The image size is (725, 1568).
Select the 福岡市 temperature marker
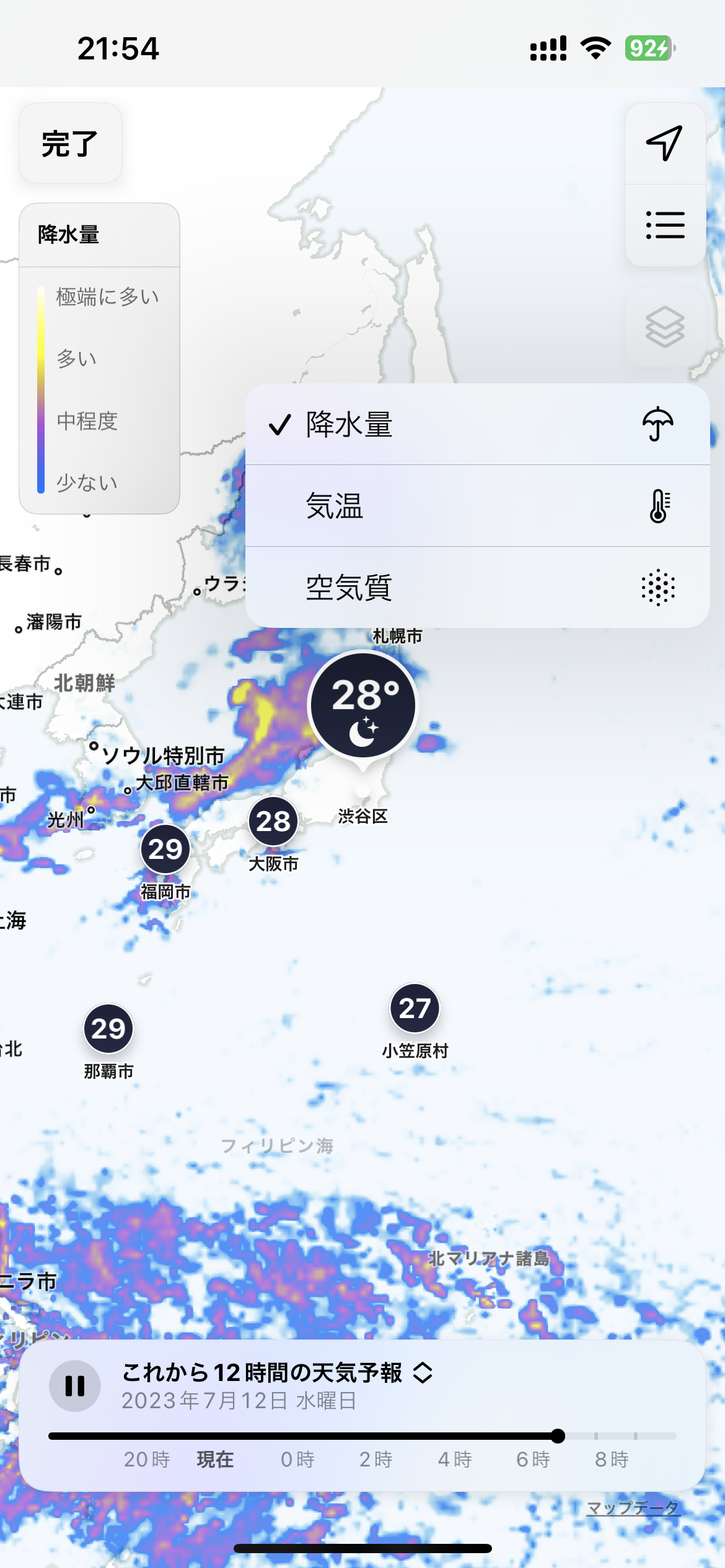click(165, 849)
